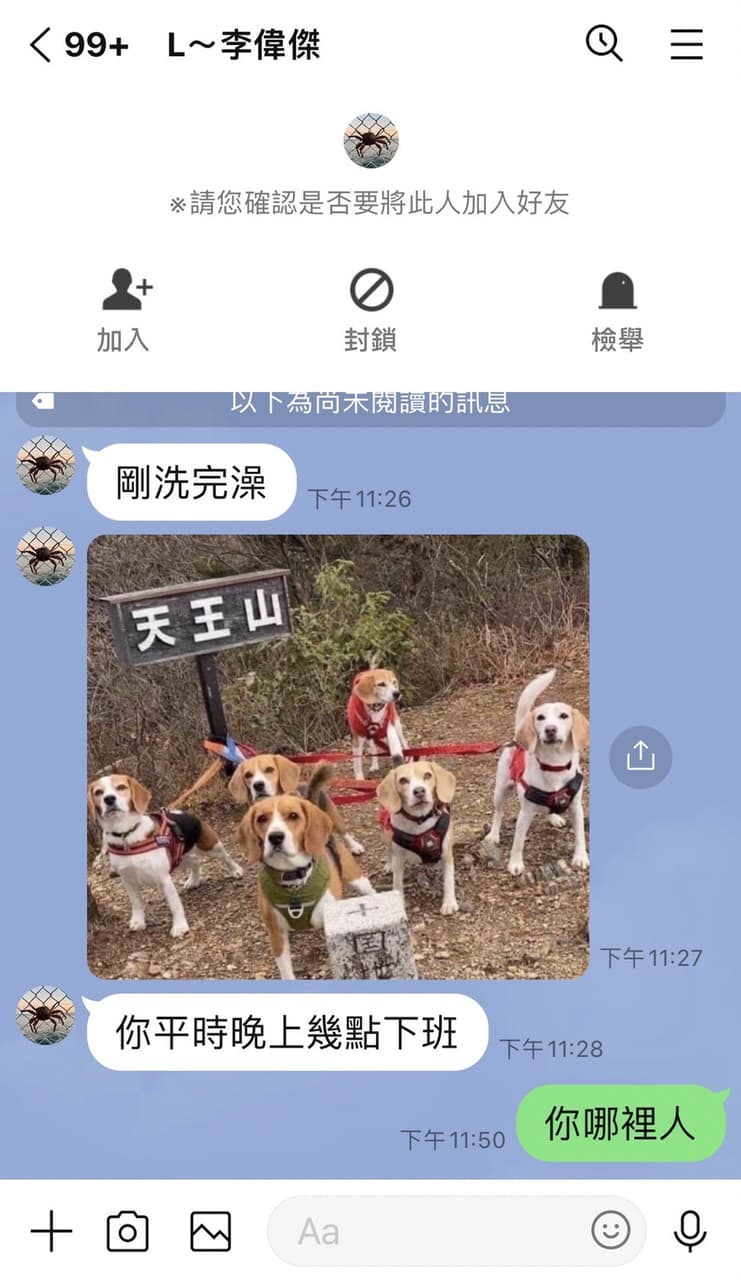741x1280 pixels.
Task: Add 李偉傑 as a friend with 加入
Action: [124, 311]
